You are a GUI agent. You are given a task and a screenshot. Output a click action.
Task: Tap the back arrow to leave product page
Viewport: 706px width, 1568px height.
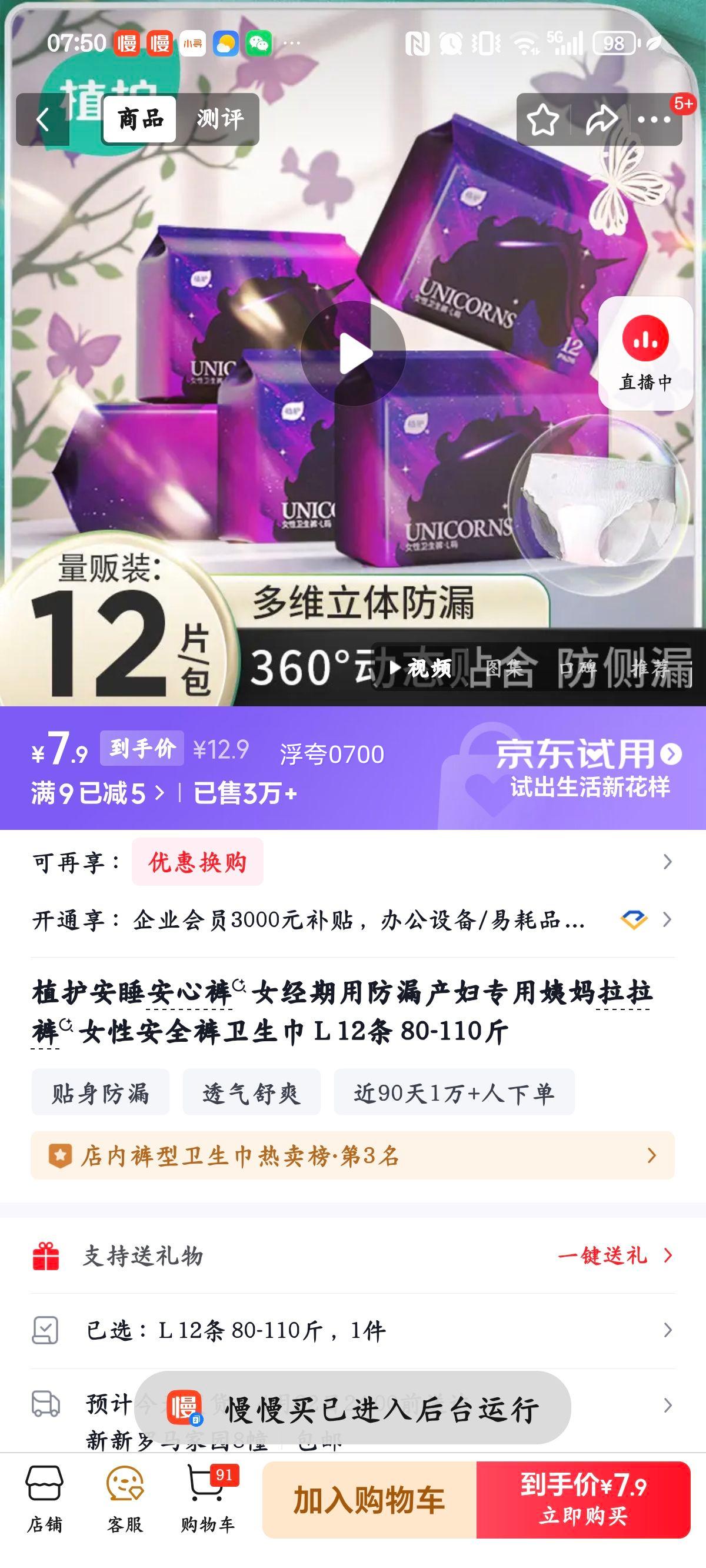pyautogui.click(x=43, y=119)
